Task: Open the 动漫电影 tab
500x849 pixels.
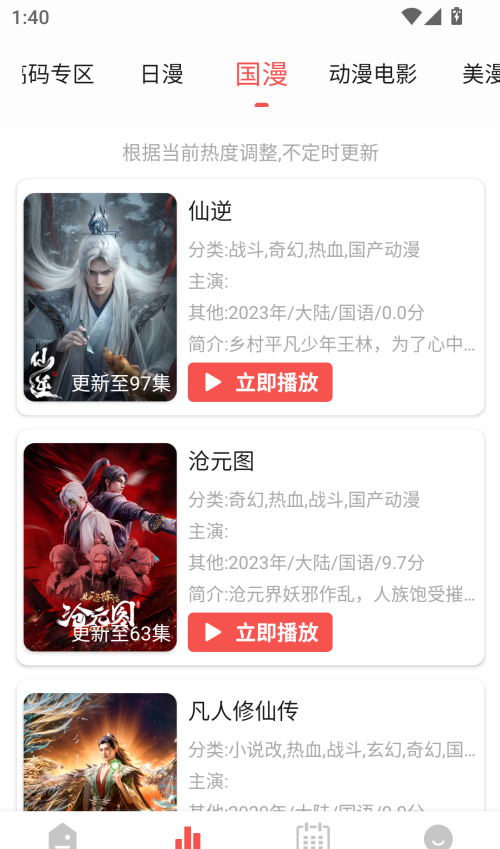Action: pos(373,74)
